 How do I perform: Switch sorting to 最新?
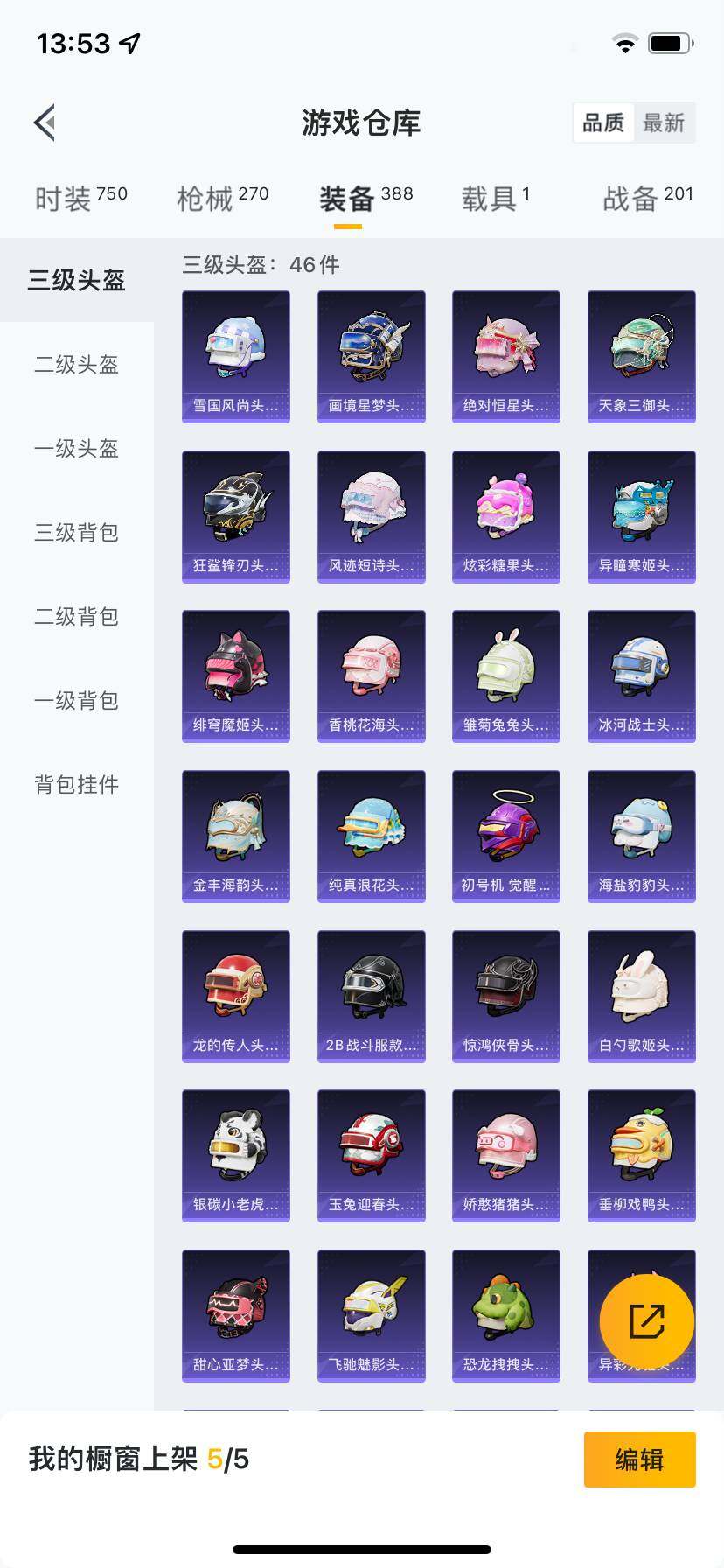click(x=665, y=123)
